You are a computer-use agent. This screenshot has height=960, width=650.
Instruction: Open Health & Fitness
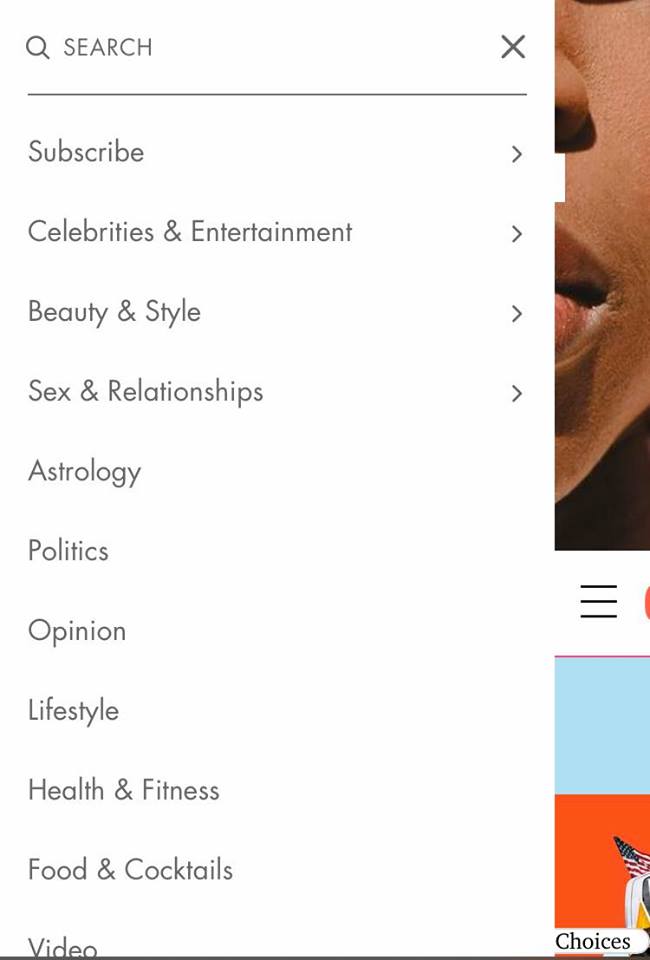[x=123, y=791]
